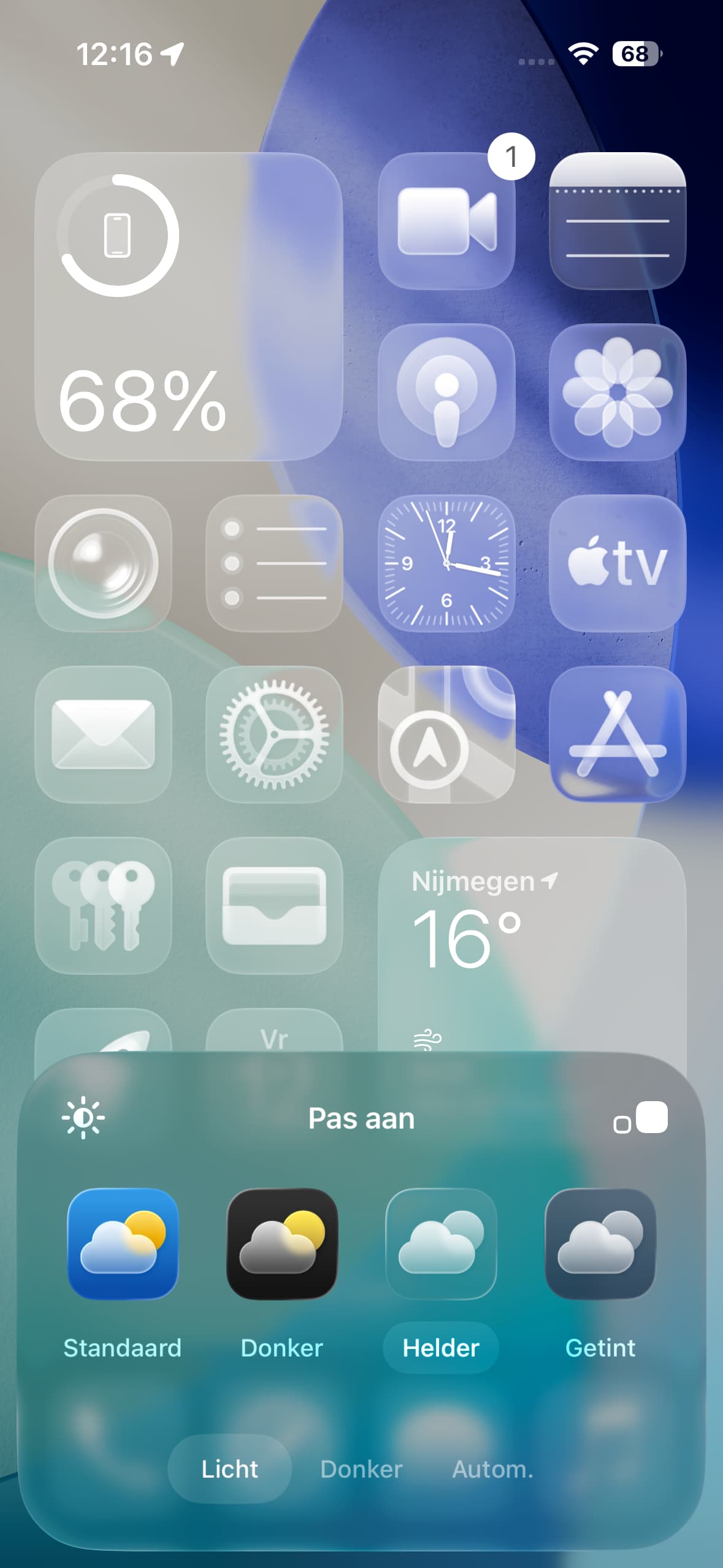Screen dimensions: 723x1568
Task: Toggle the icon size button
Action: point(641,1118)
